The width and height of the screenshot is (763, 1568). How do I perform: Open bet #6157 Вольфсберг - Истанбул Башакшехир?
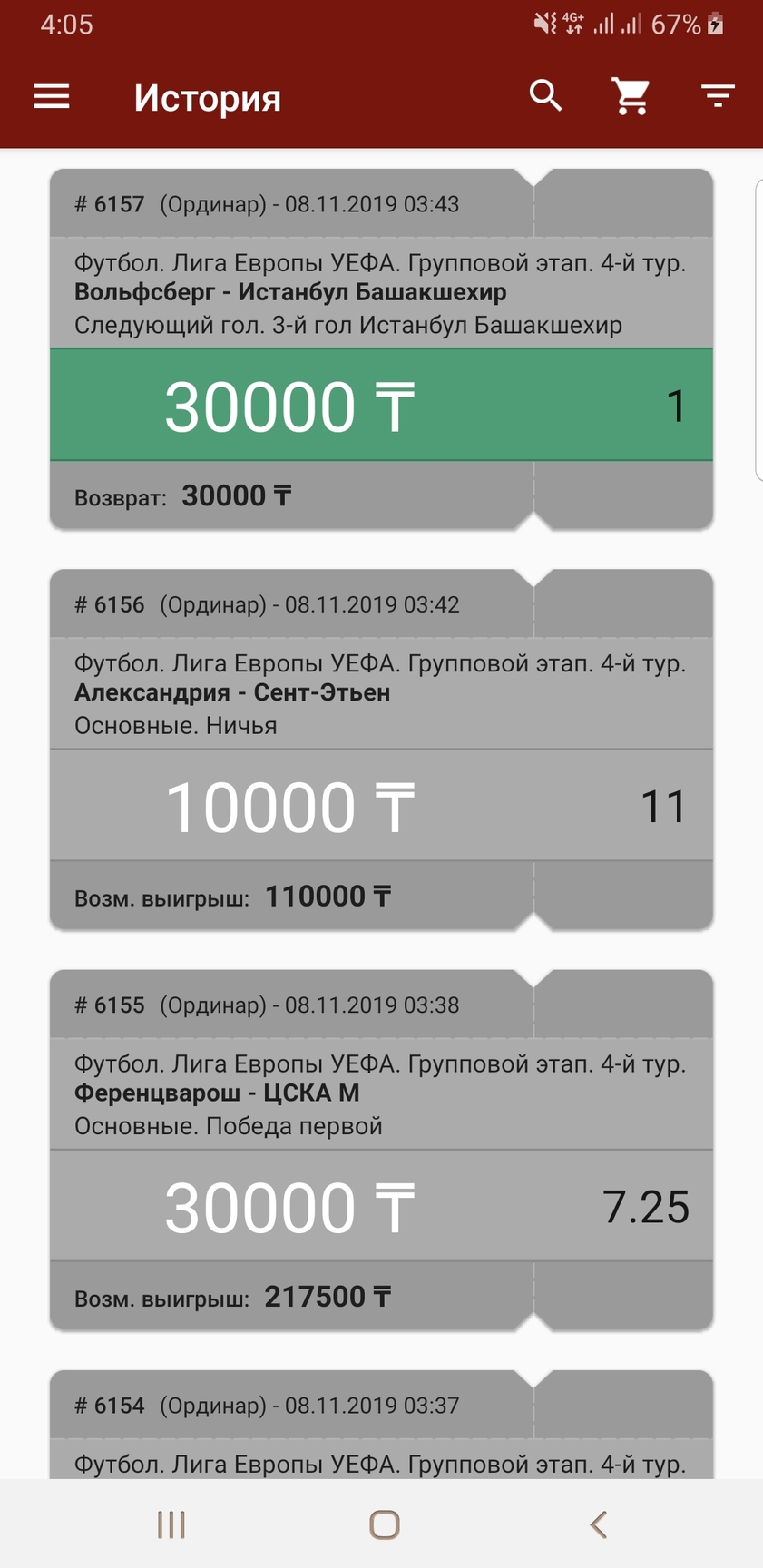pyautogui.click(x=381, y=349)
